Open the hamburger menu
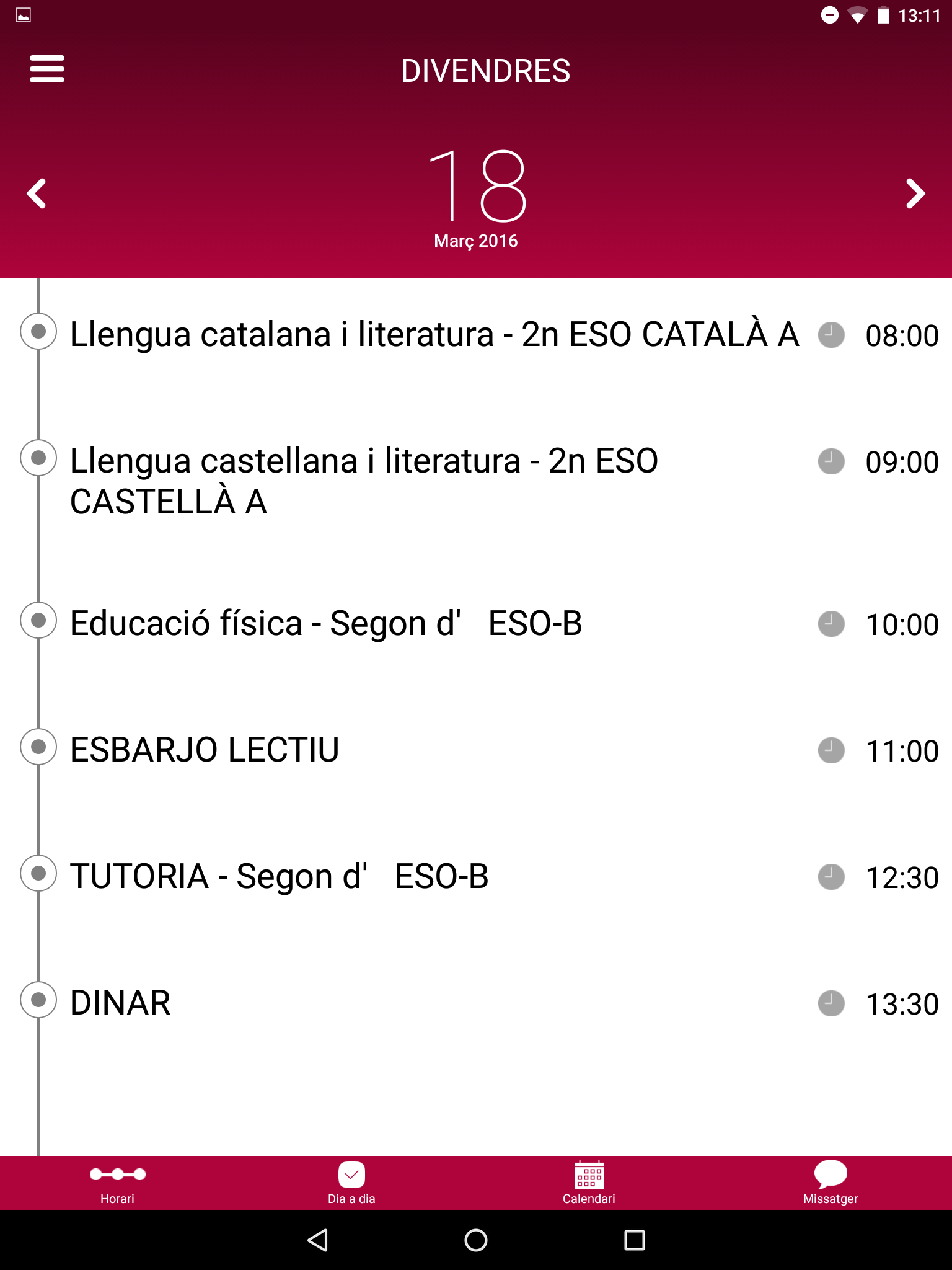 [47, 69]
